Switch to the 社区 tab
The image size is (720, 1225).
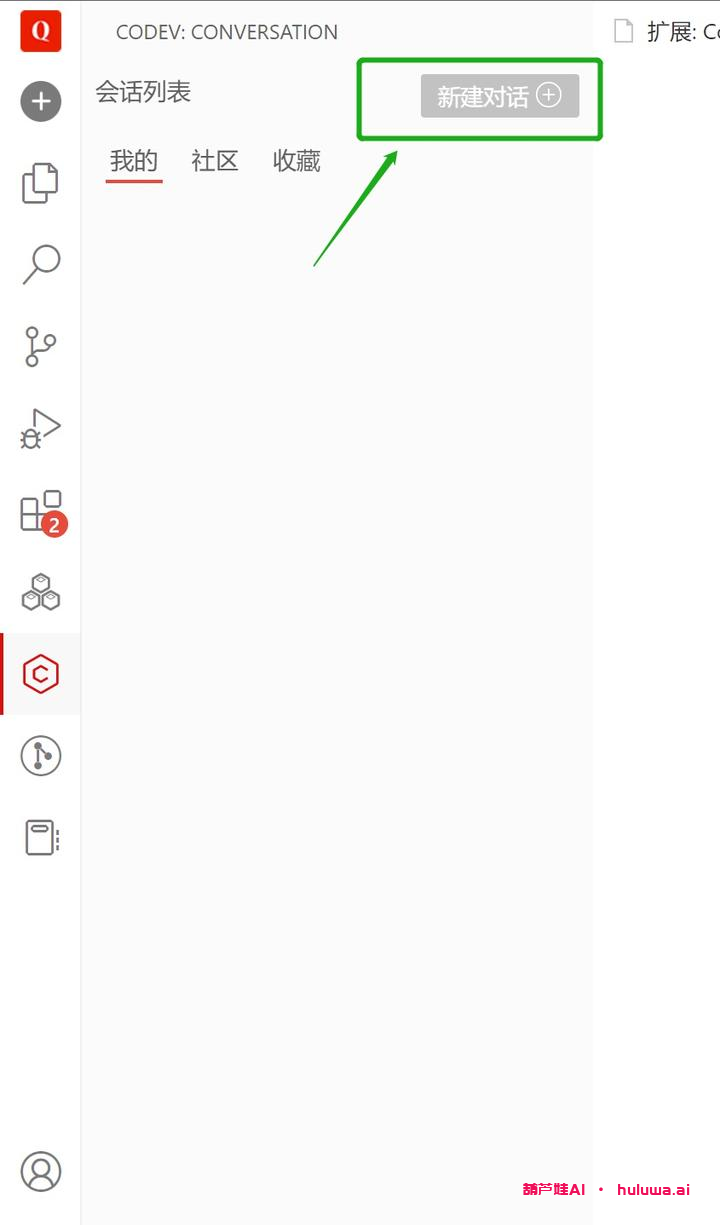215,161
